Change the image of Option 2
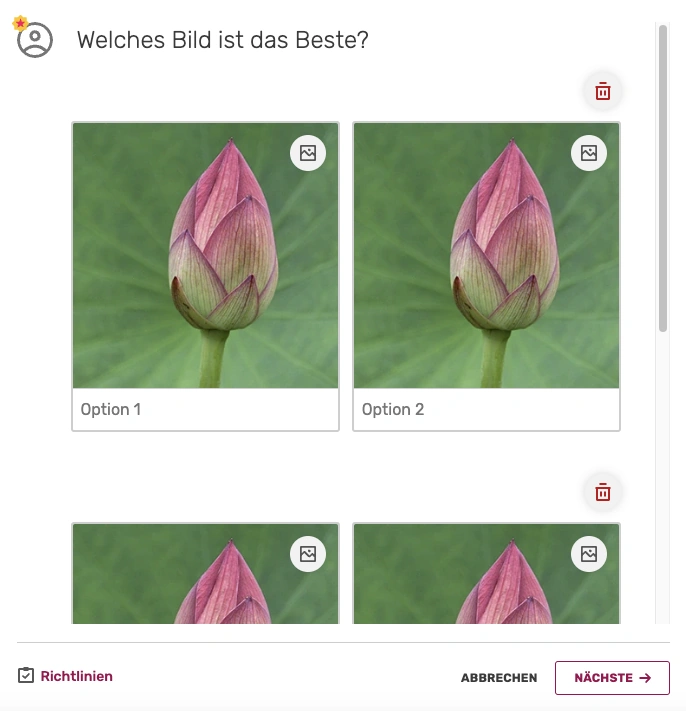Screen dimensions: 686x711 pos(589,153)
